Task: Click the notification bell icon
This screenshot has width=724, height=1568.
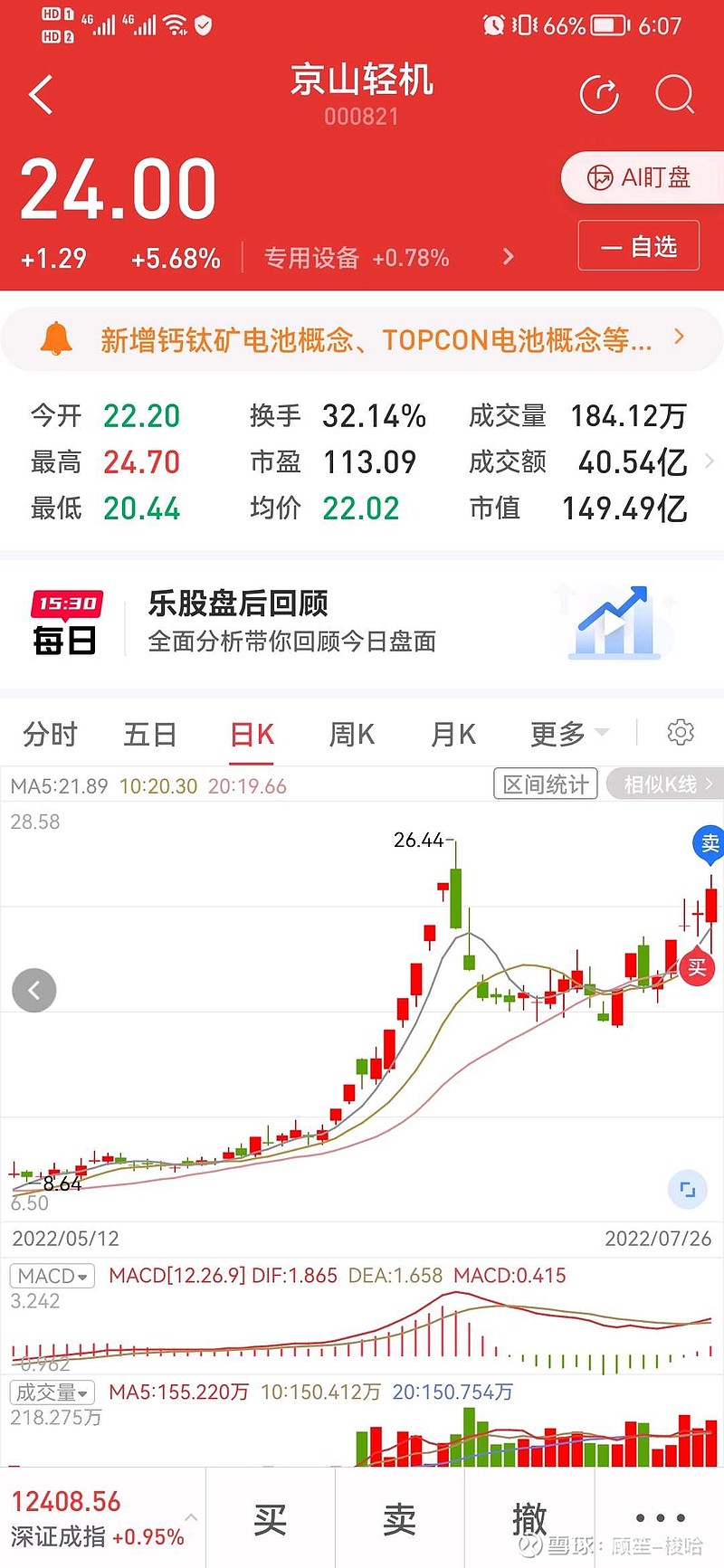Action: pos(56,338)
